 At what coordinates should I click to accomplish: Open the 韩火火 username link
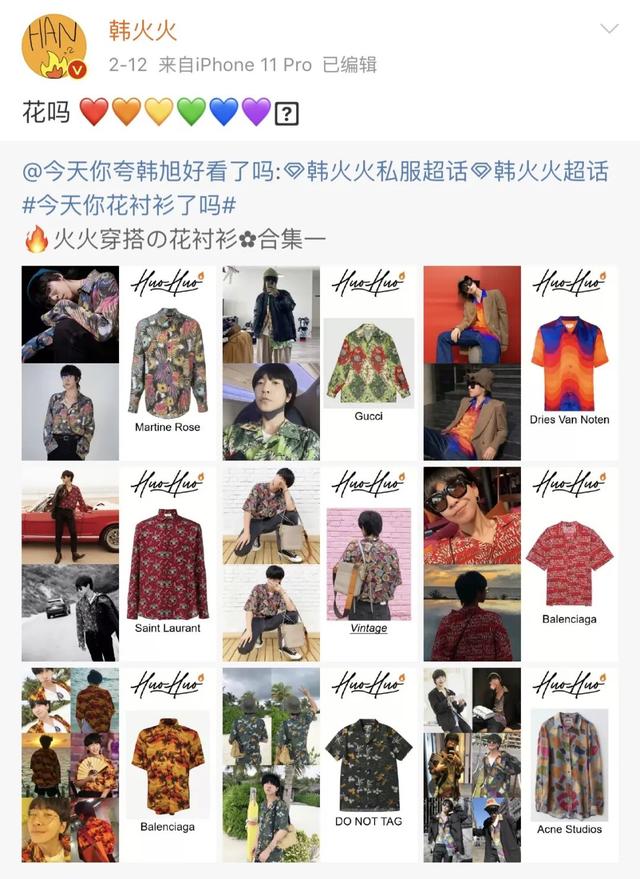click(x=143, y=30)
